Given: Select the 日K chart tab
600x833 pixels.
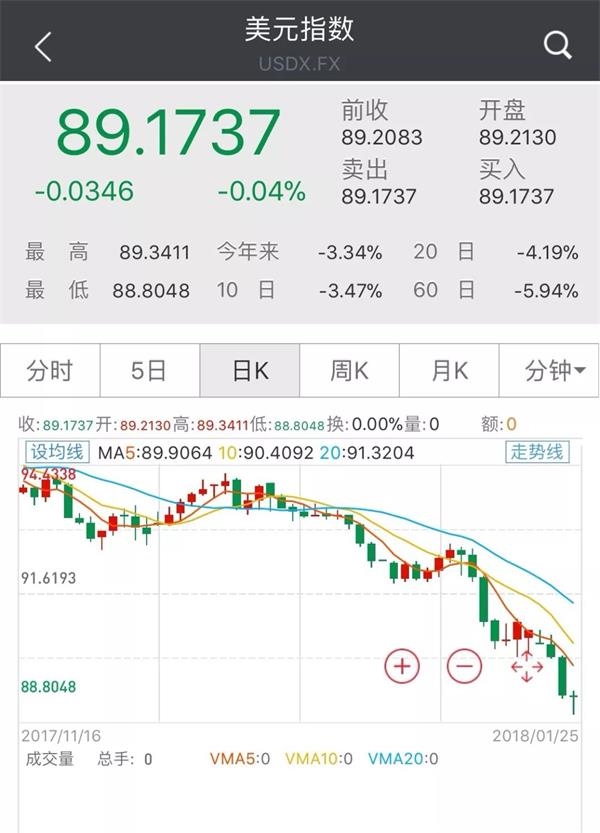Looking at the screenshot, I should click(x=250, y=372).
